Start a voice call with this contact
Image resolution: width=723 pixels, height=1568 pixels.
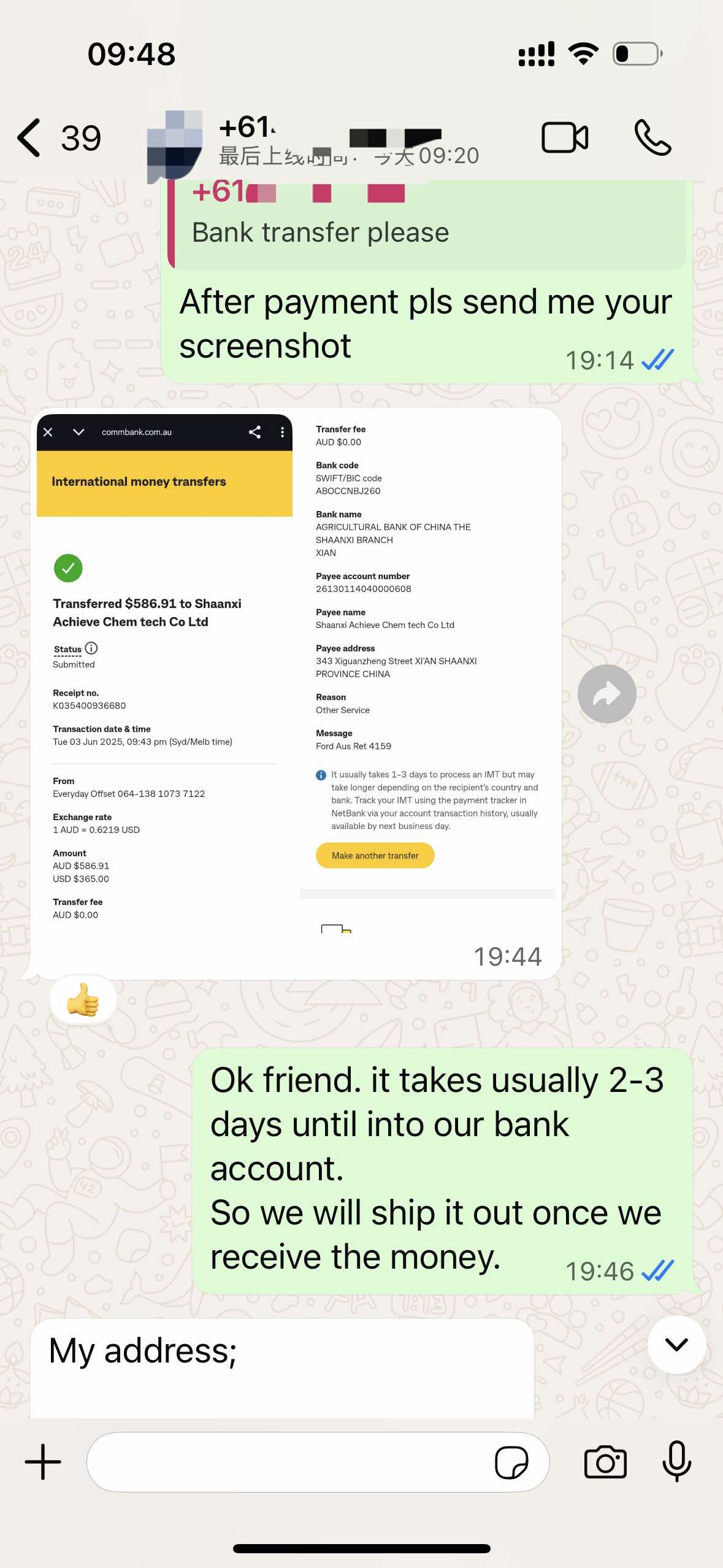(652, 137)
